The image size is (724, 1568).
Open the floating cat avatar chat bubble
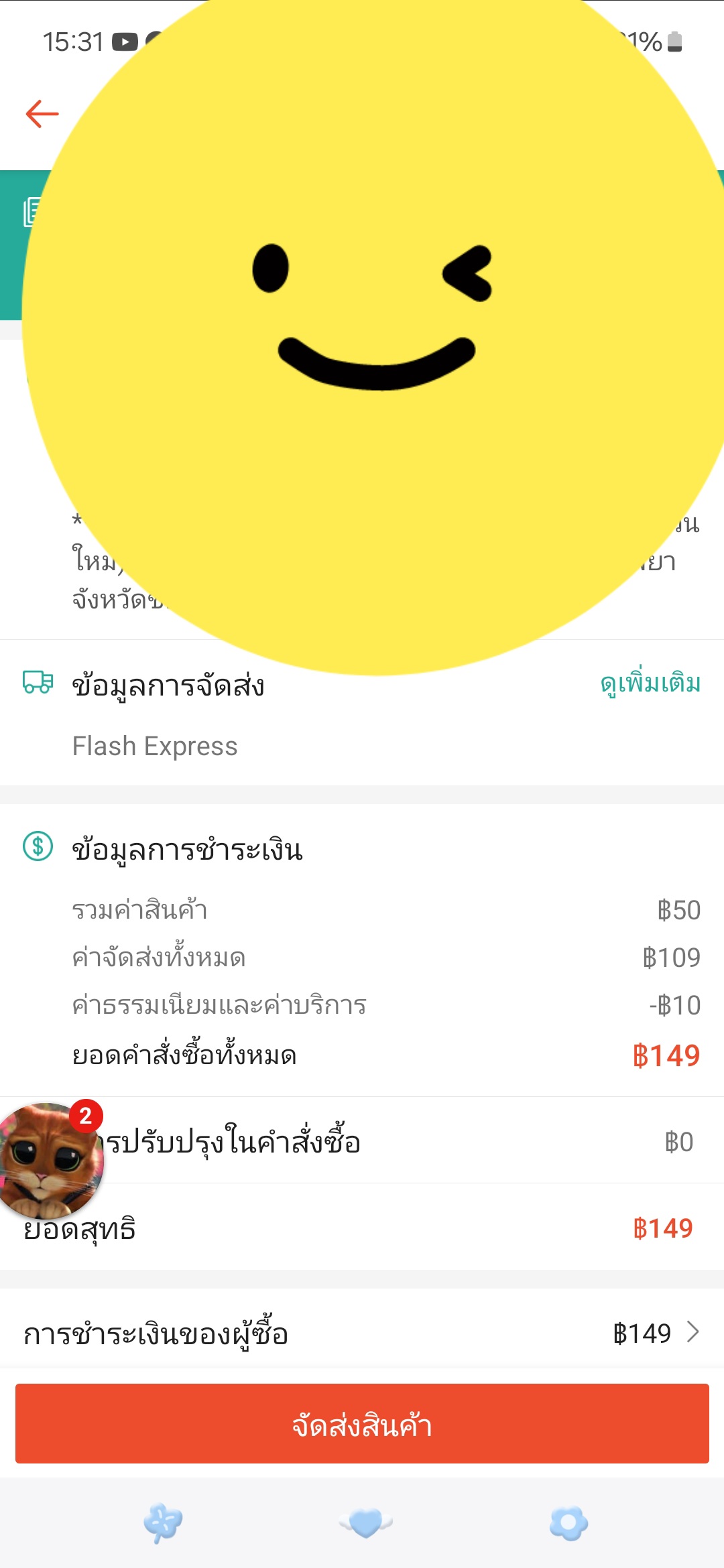coord(51,1161)
